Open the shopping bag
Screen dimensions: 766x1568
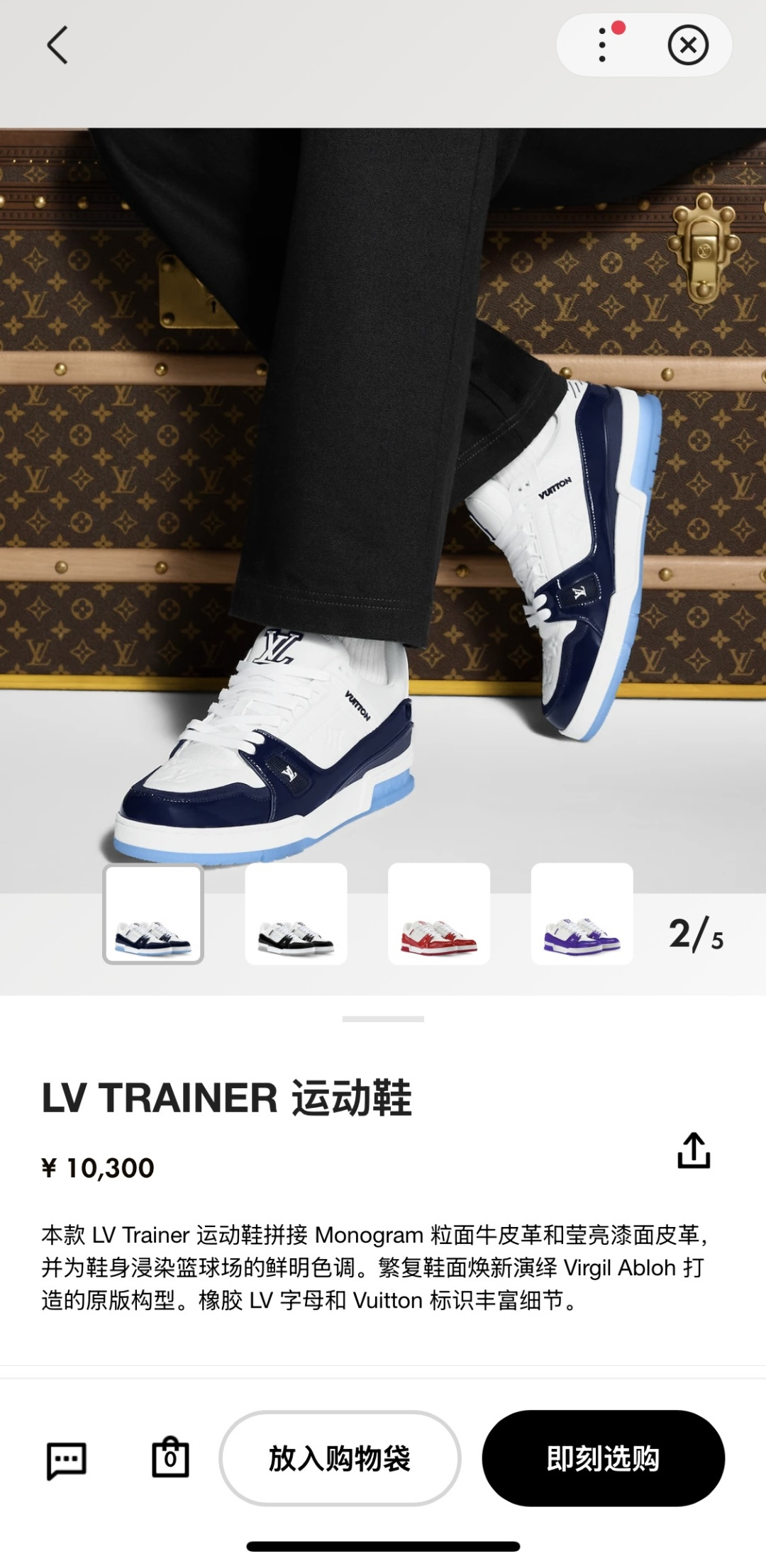170,1457
